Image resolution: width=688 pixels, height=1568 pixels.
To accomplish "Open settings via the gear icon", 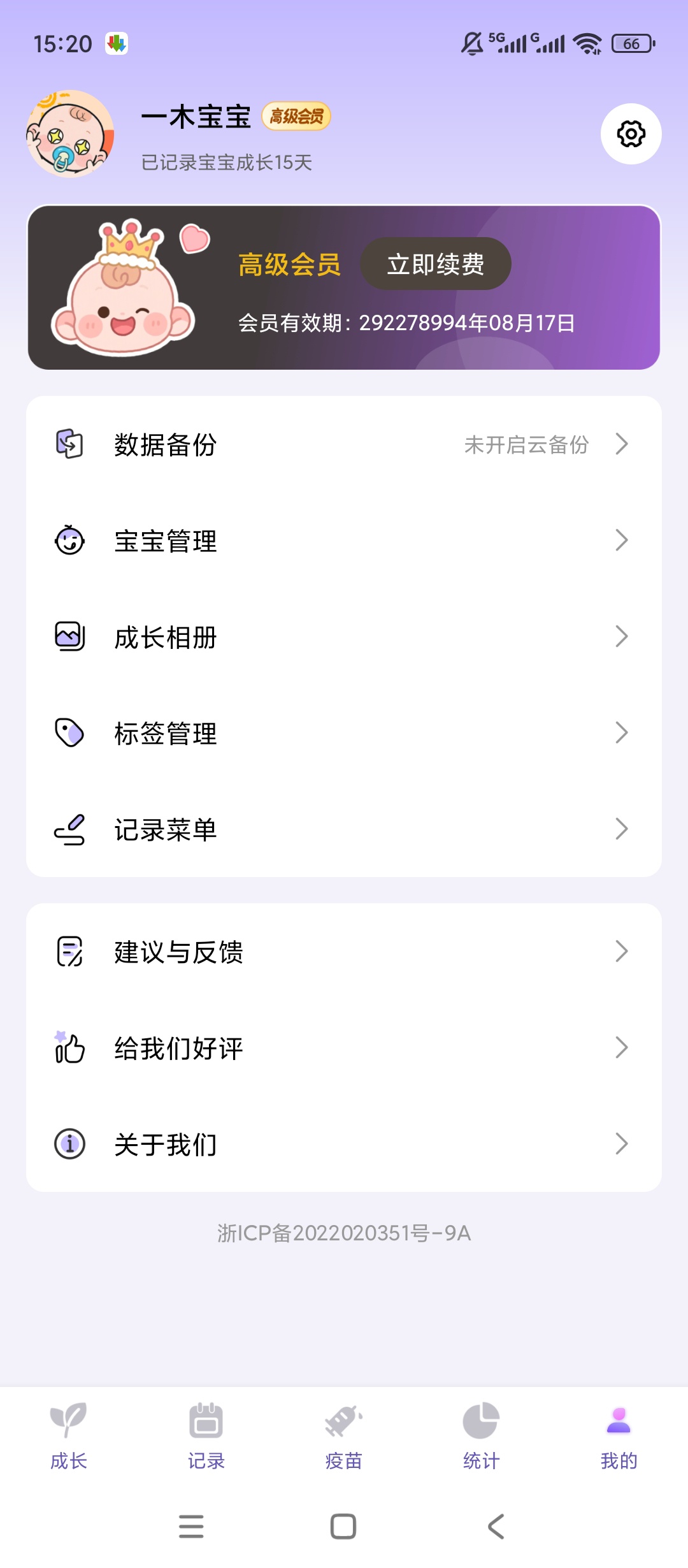I will pyautogui.click(x=631, y=134).
